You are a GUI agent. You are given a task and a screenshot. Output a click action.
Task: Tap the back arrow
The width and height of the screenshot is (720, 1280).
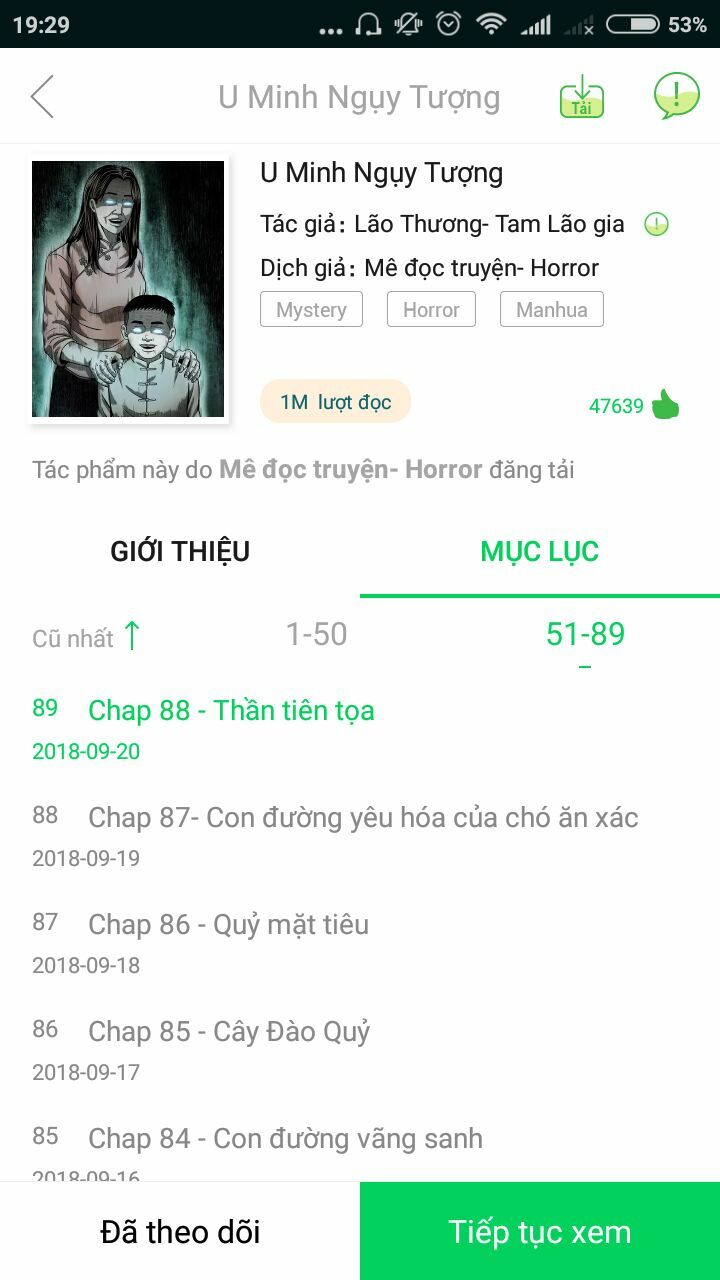(x=42, y=96)
